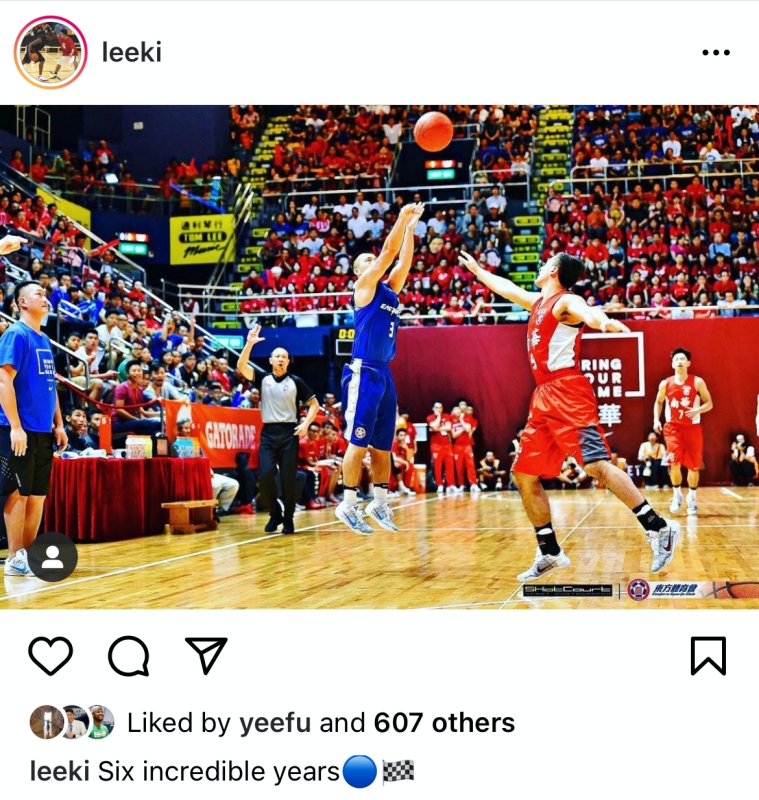
Task: View the list of 607 others who liked
Action: [x=444, y=722]
